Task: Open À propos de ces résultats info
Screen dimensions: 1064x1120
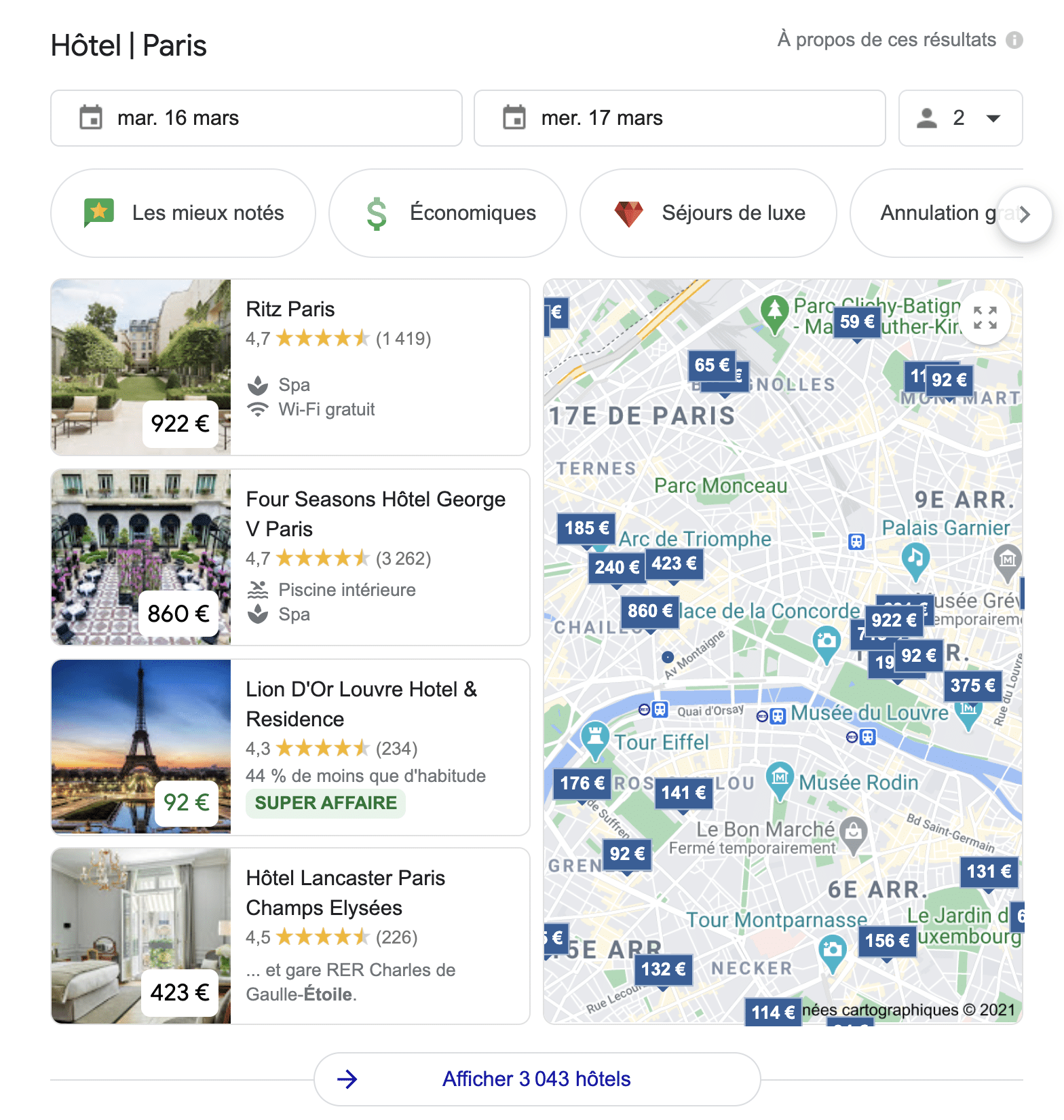Action: (x=1014, y=40)
